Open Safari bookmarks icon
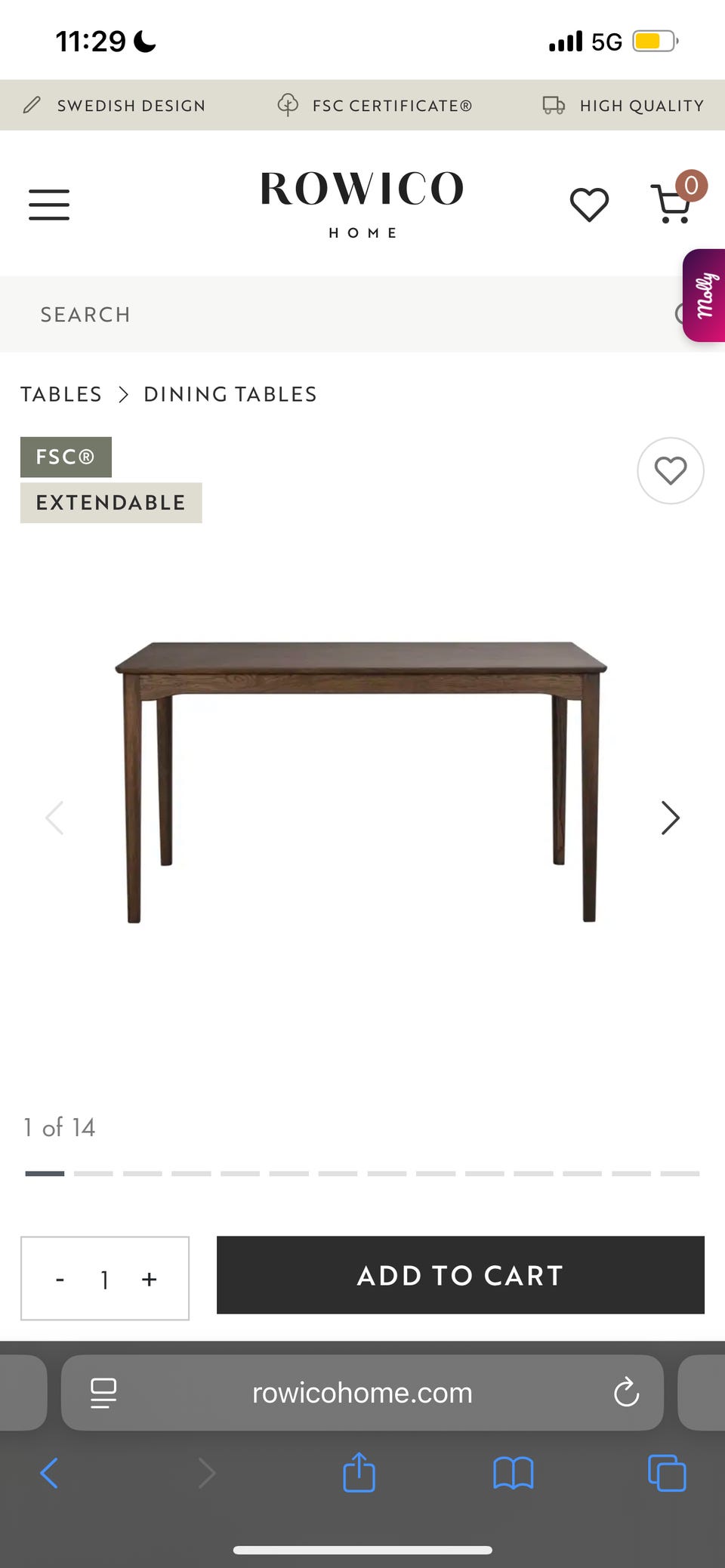This screenshot has width=725, height=1568. (x=513, y=1473)
